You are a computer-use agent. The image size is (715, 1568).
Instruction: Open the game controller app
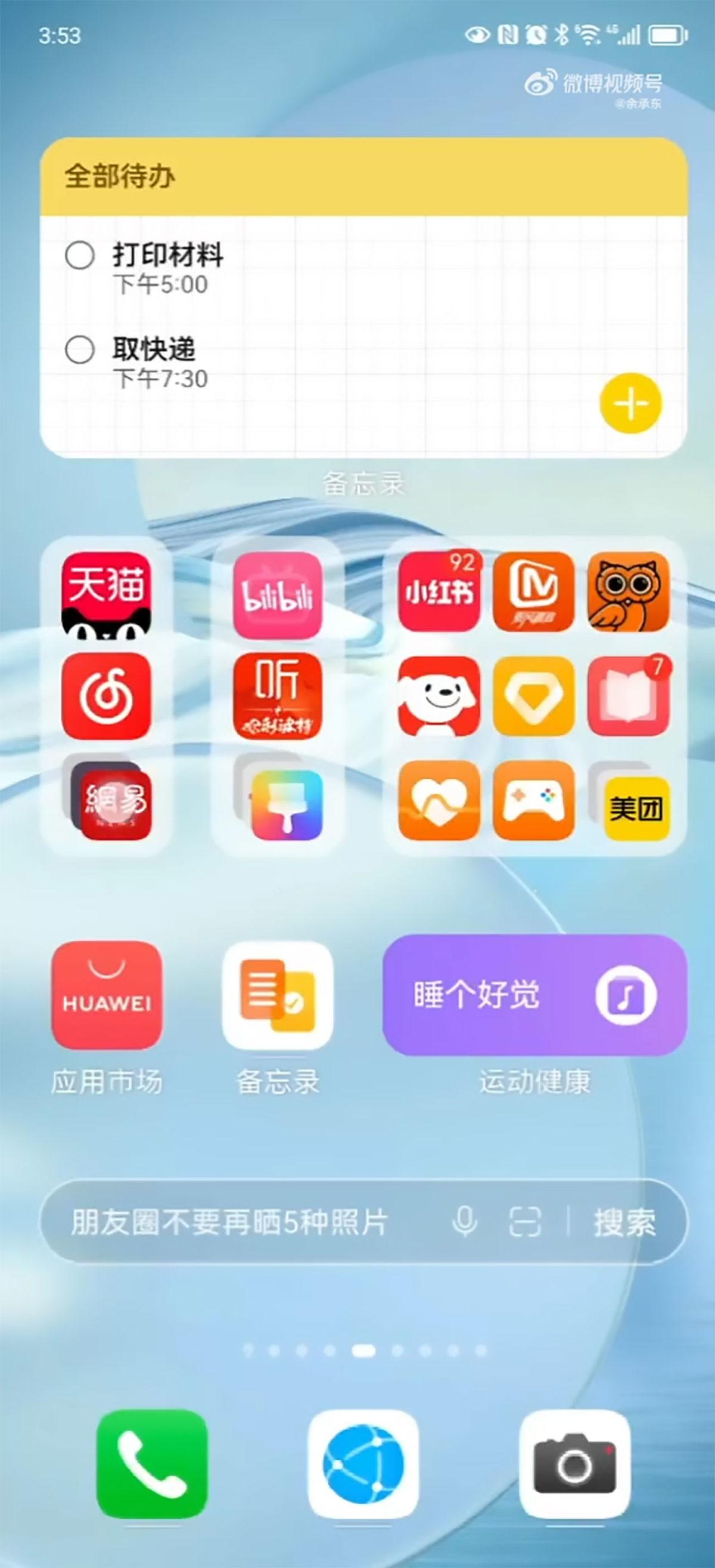tap(534, 800)
